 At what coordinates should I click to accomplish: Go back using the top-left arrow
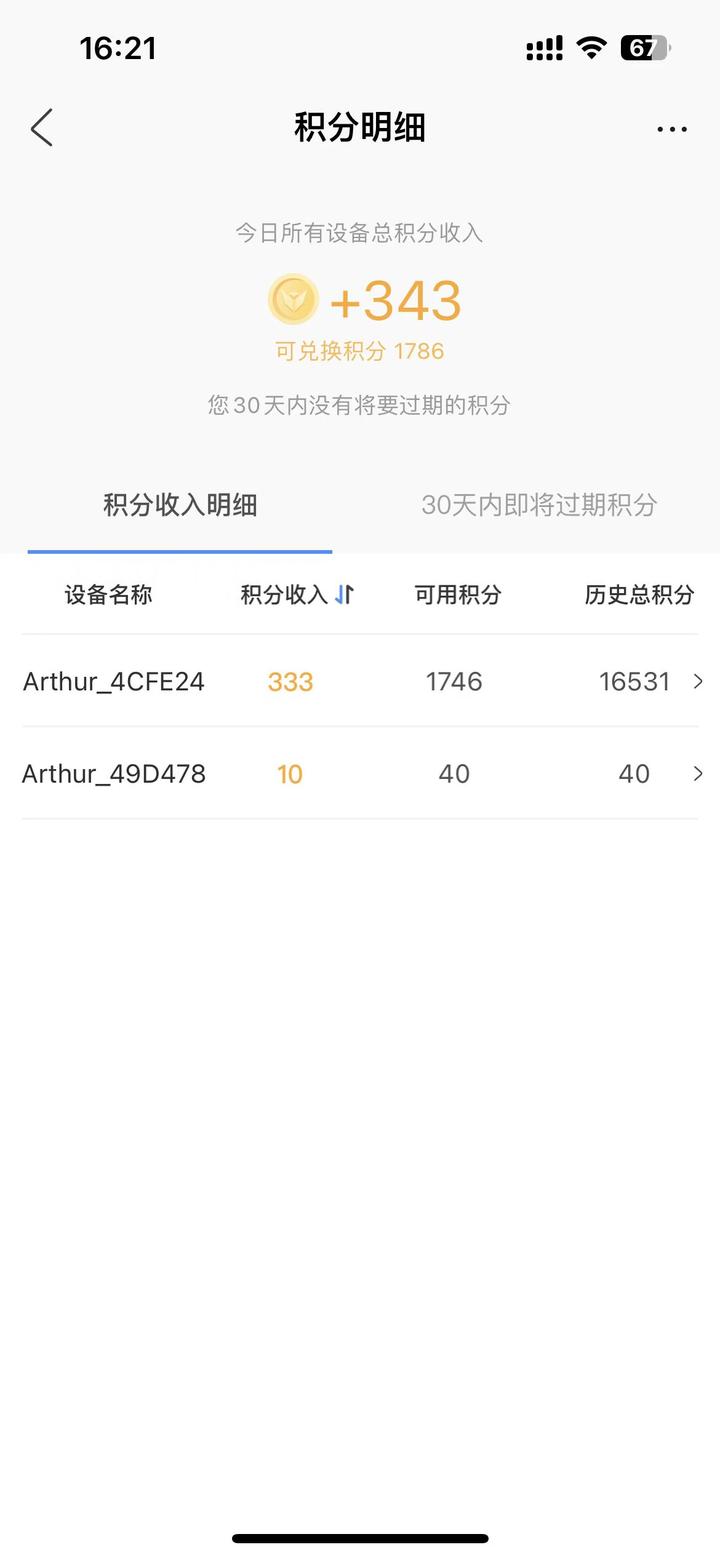tap(42, 128)
